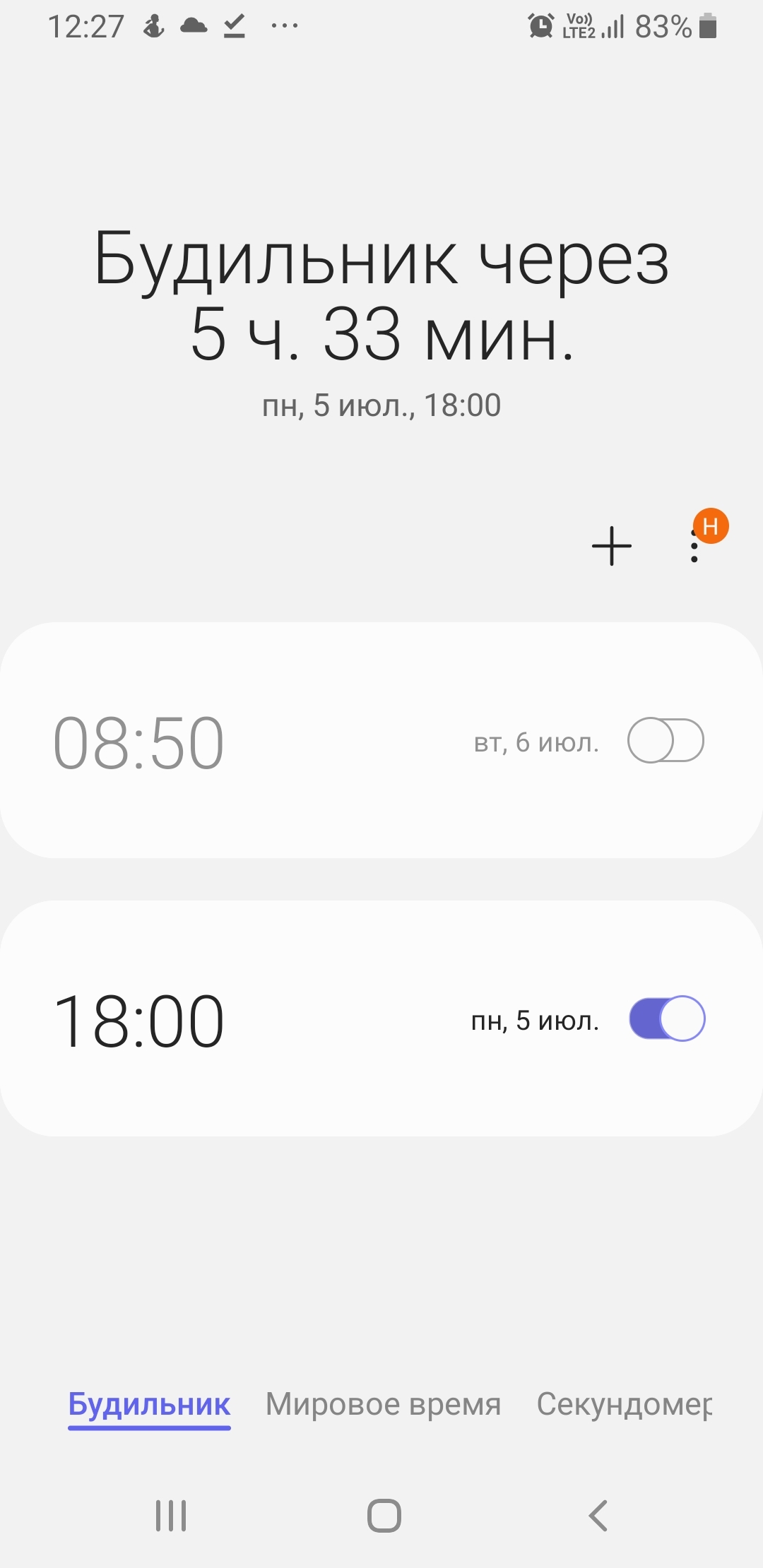Go back with the navigation bar arrow
Screen dimensions: 763x1568
[x=598, y=1515]
